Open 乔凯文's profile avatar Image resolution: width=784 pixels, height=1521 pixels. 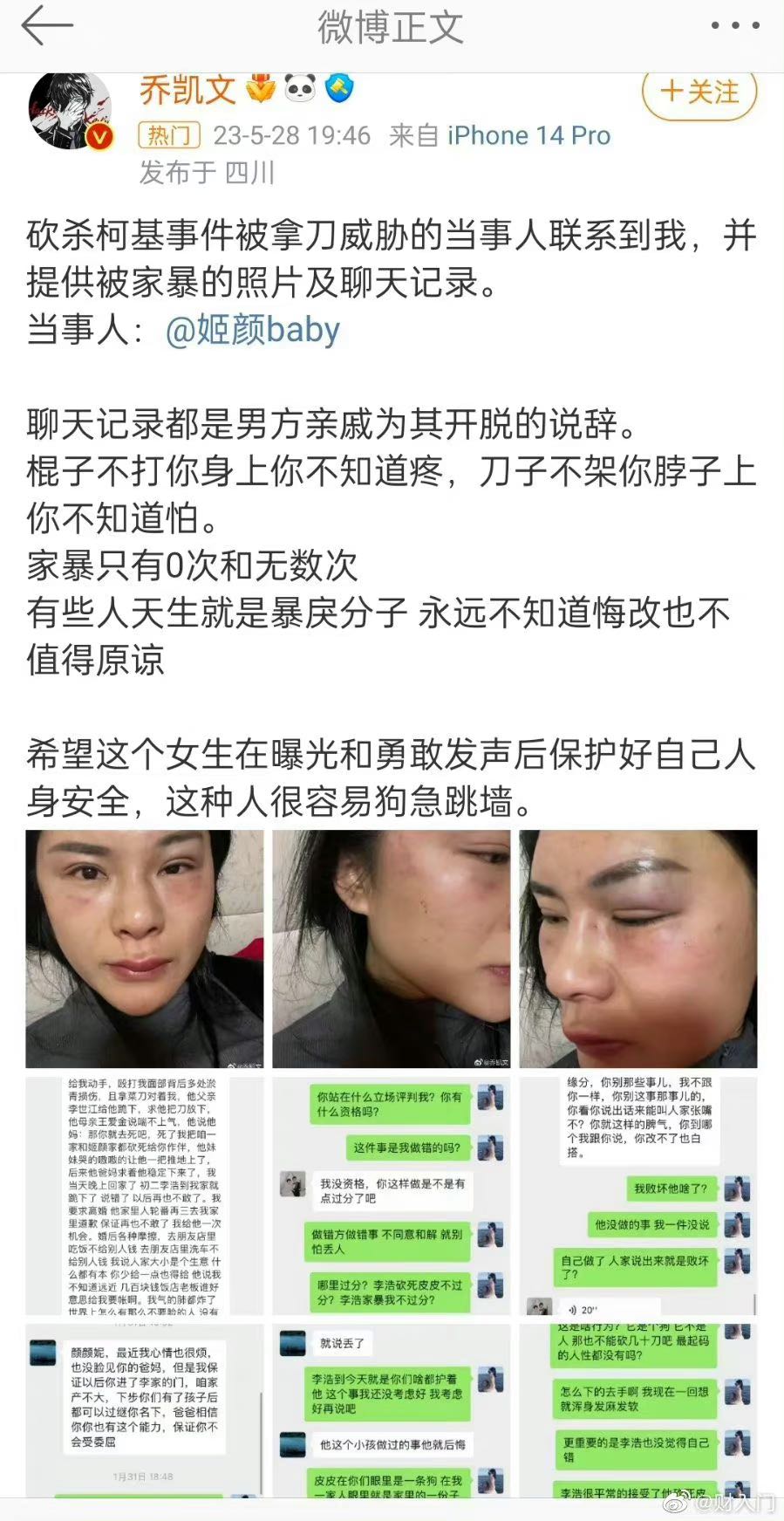71,109
